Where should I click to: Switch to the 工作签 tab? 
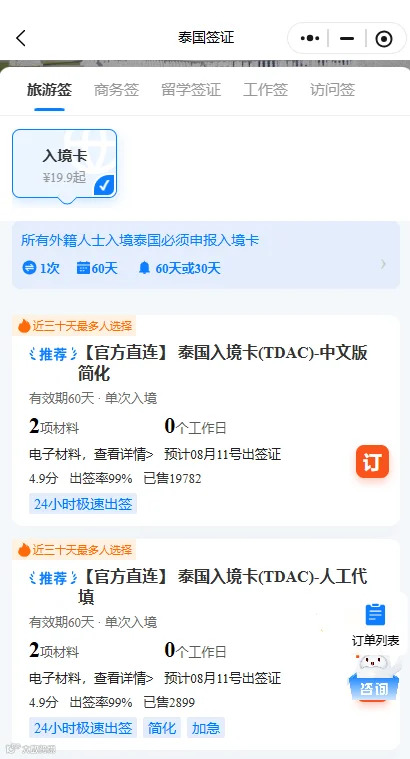tap(265, 90)
